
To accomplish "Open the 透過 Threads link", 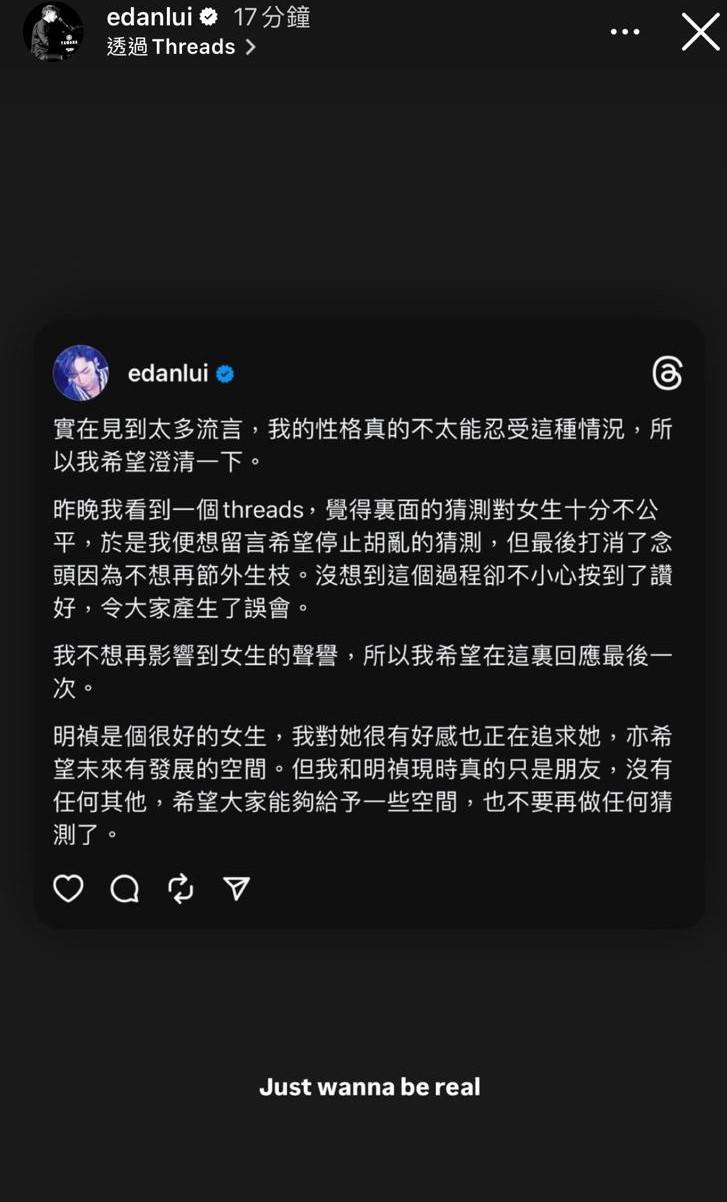I will point(181,47).
